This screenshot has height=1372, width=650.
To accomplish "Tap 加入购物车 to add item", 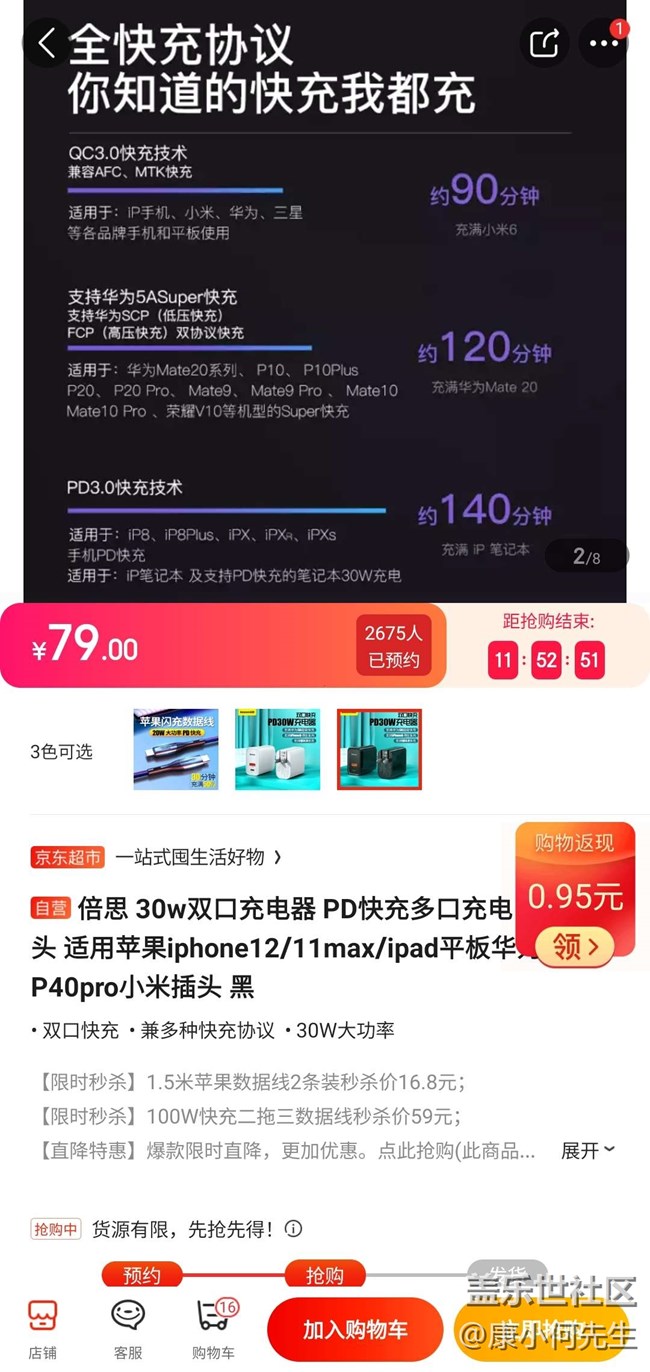I will (x=355, y=1330).
